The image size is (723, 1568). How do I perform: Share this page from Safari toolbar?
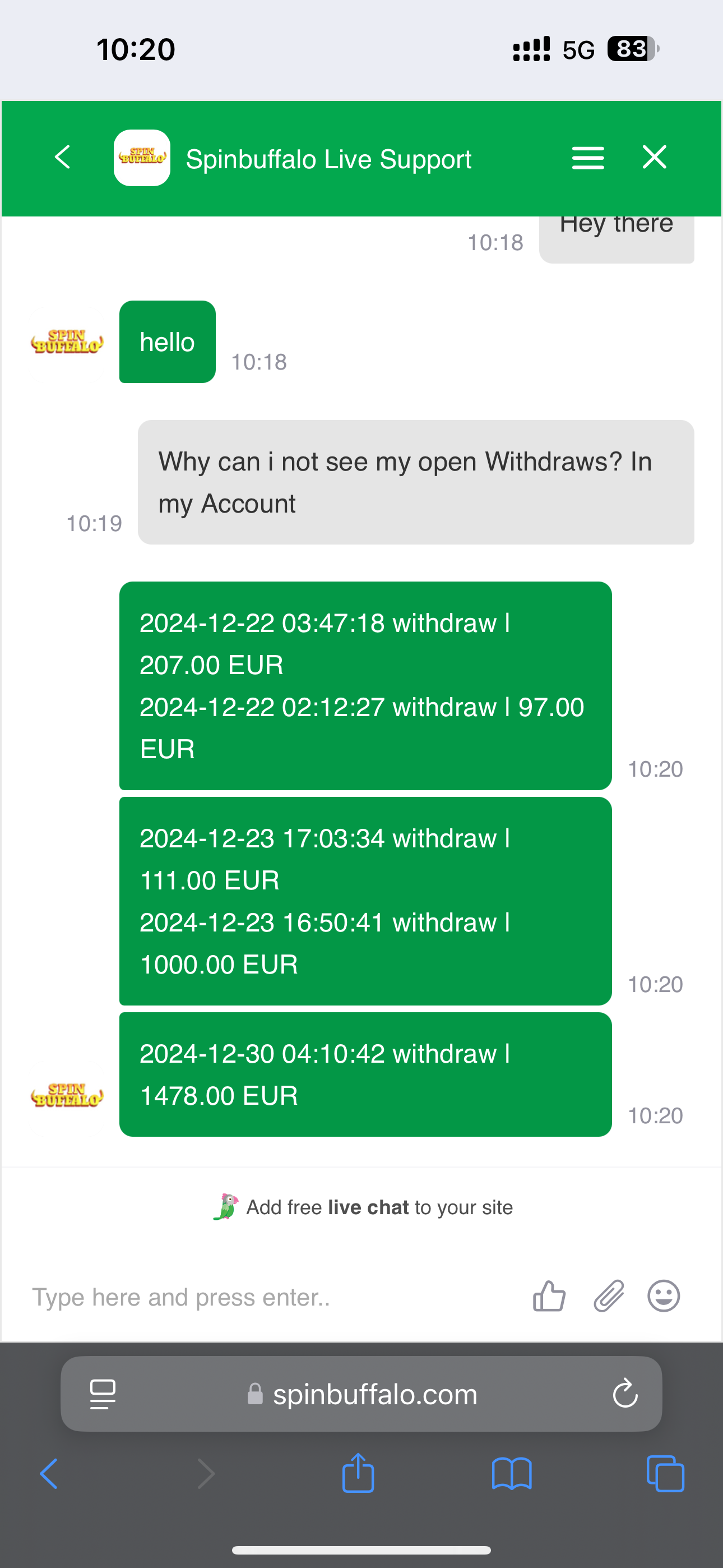pyautogui.click(x=358, y=1474)
